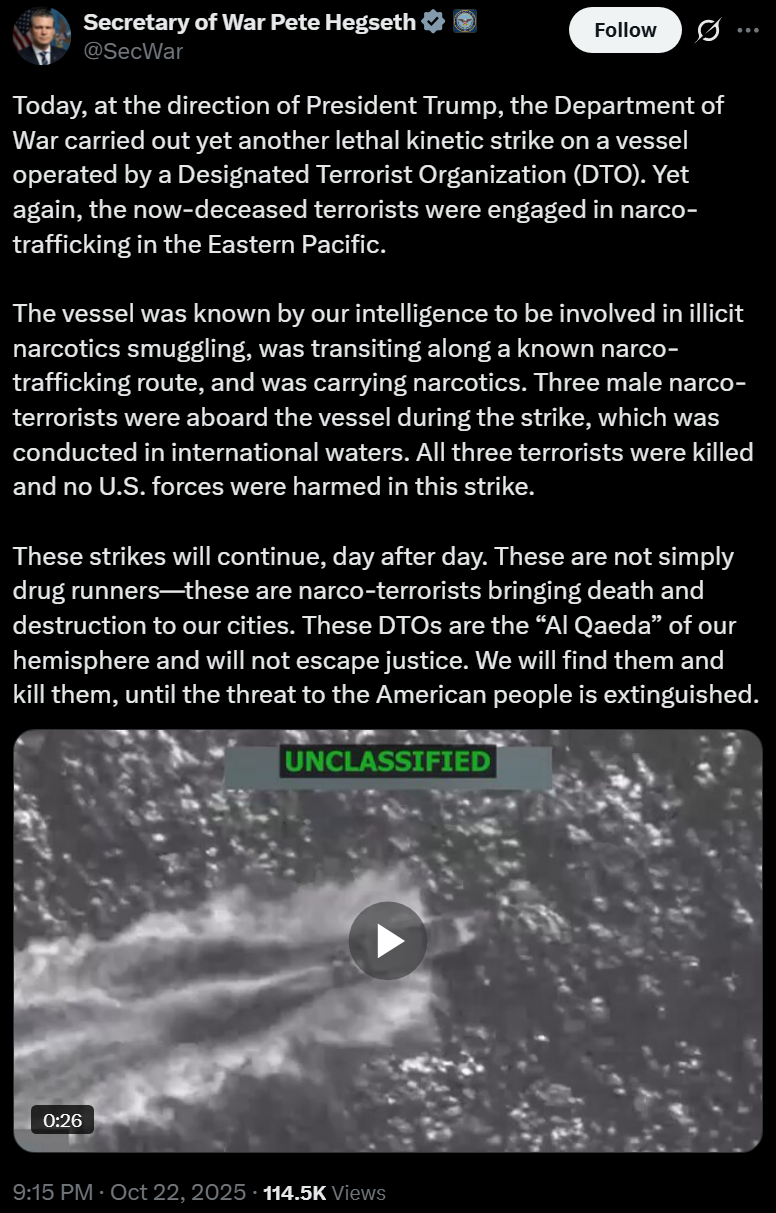Follow Secretary of War Pete Hegseth
The height and width of the screenshot is (1213, 776).
coord(625,30)
